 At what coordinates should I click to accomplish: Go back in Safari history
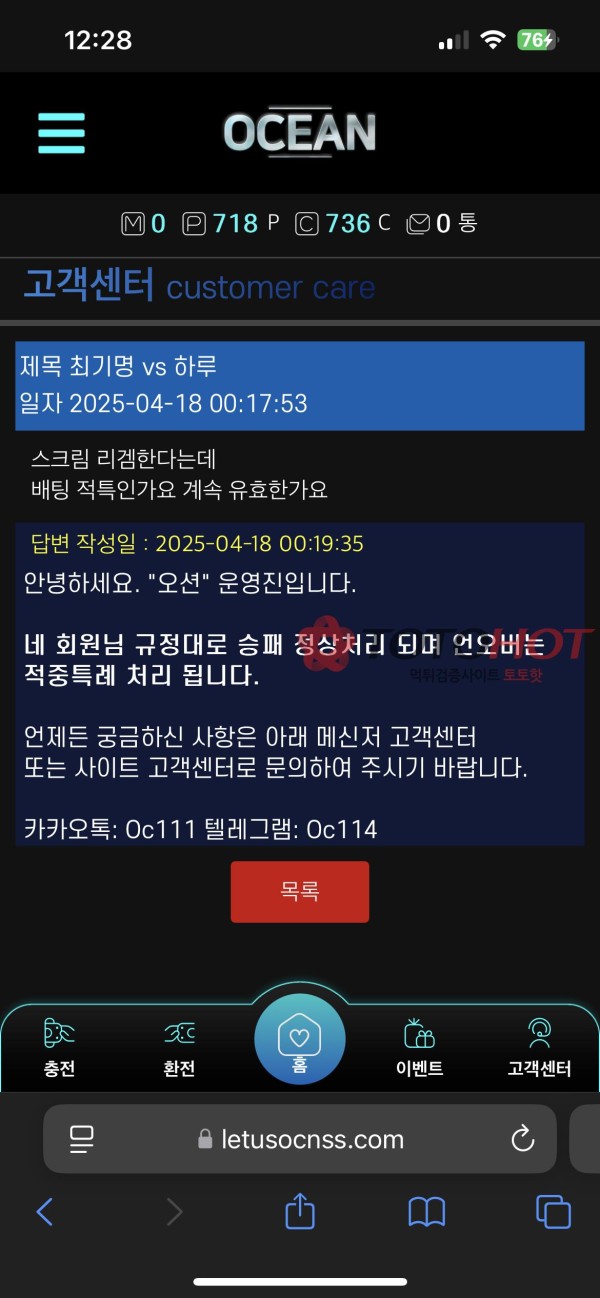(x=45, y=1212)
